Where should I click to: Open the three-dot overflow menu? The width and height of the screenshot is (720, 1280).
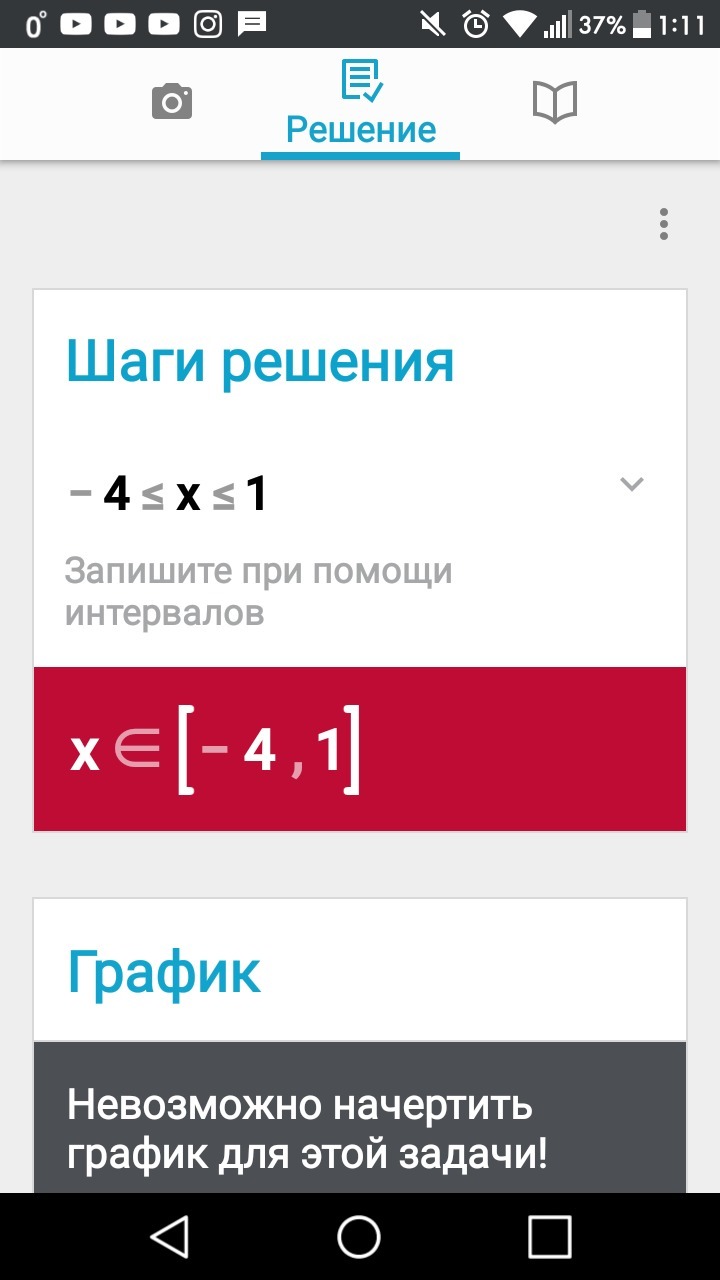click(663, 224)
